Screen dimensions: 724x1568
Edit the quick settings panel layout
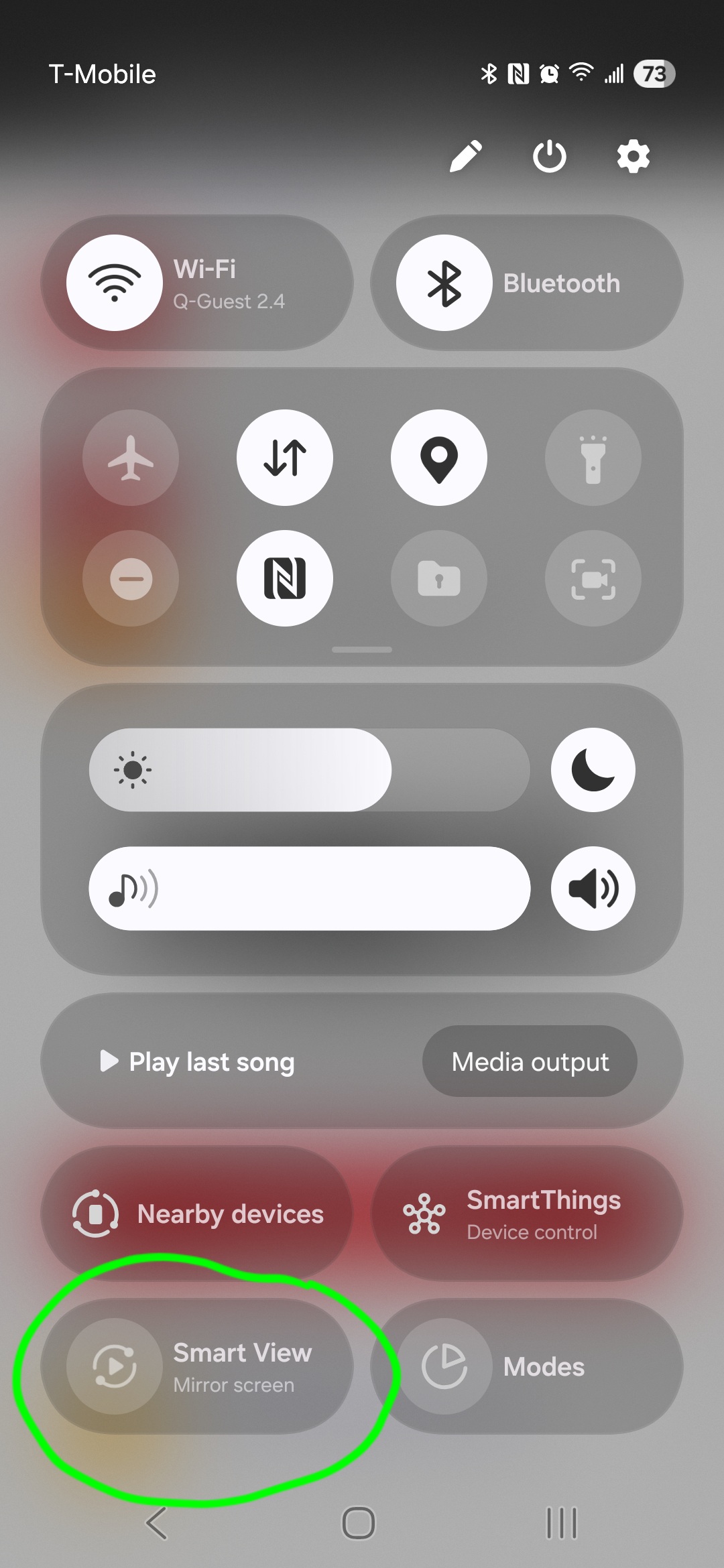466,156
